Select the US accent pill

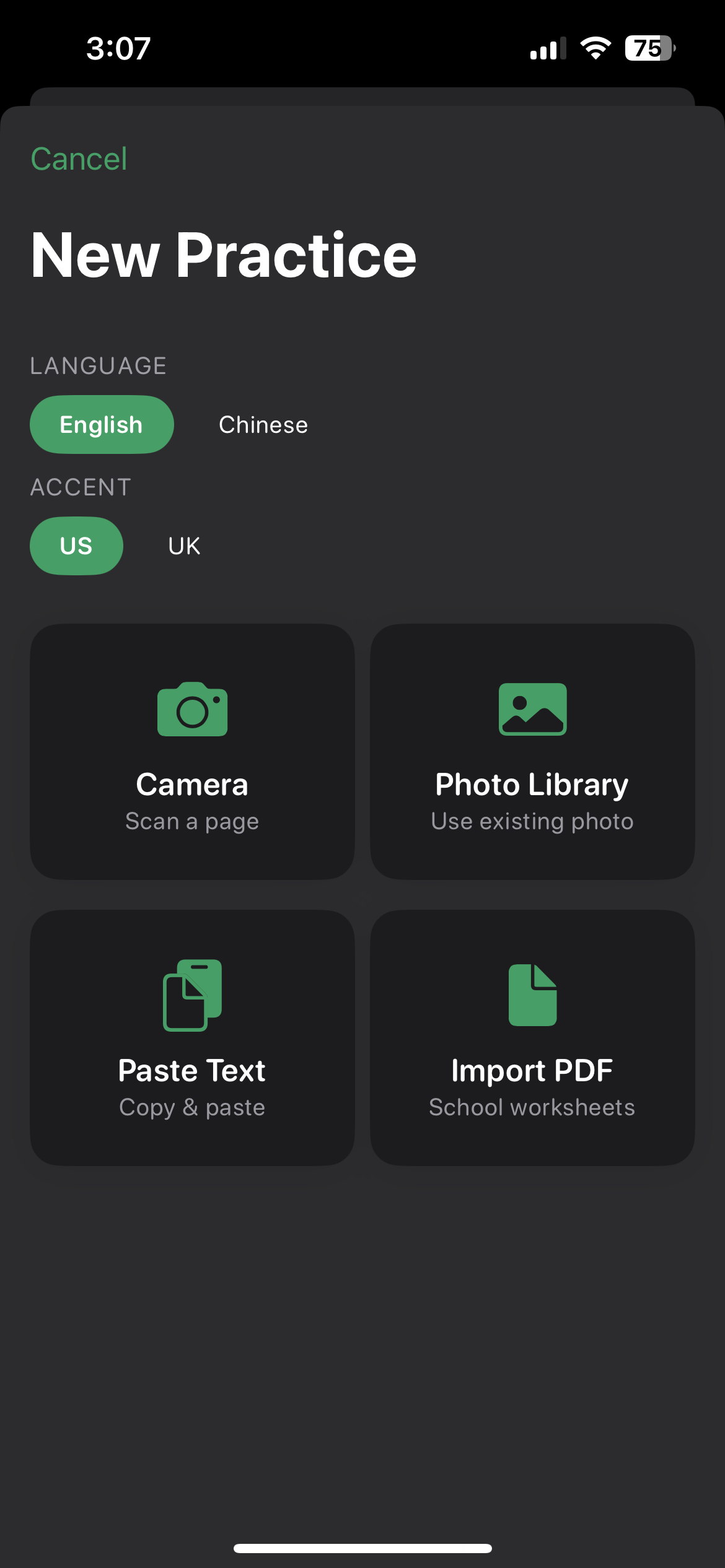(x=76, y=546)
